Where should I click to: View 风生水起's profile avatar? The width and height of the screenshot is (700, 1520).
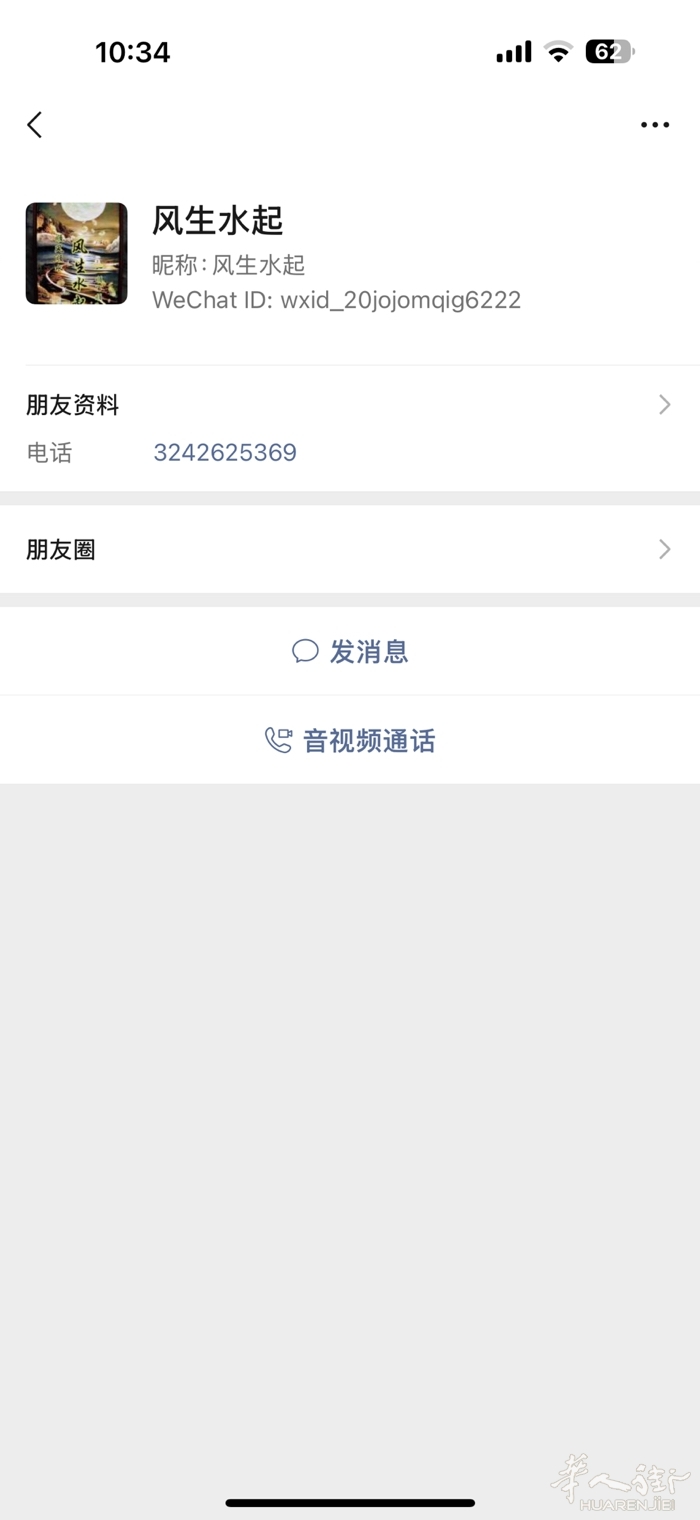click(x=76, y=254)
